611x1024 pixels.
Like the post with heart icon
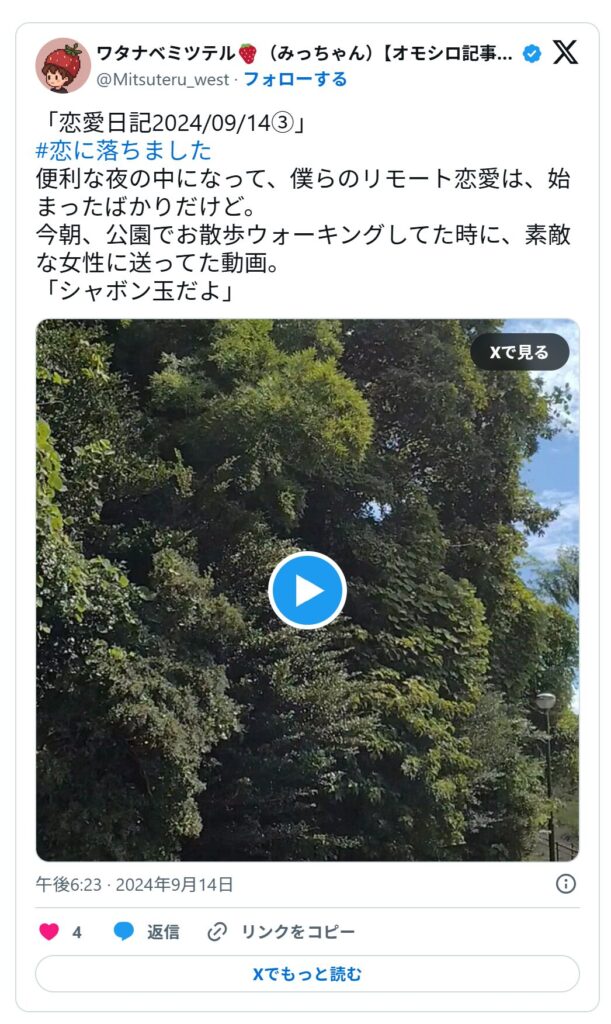point(49,931)
